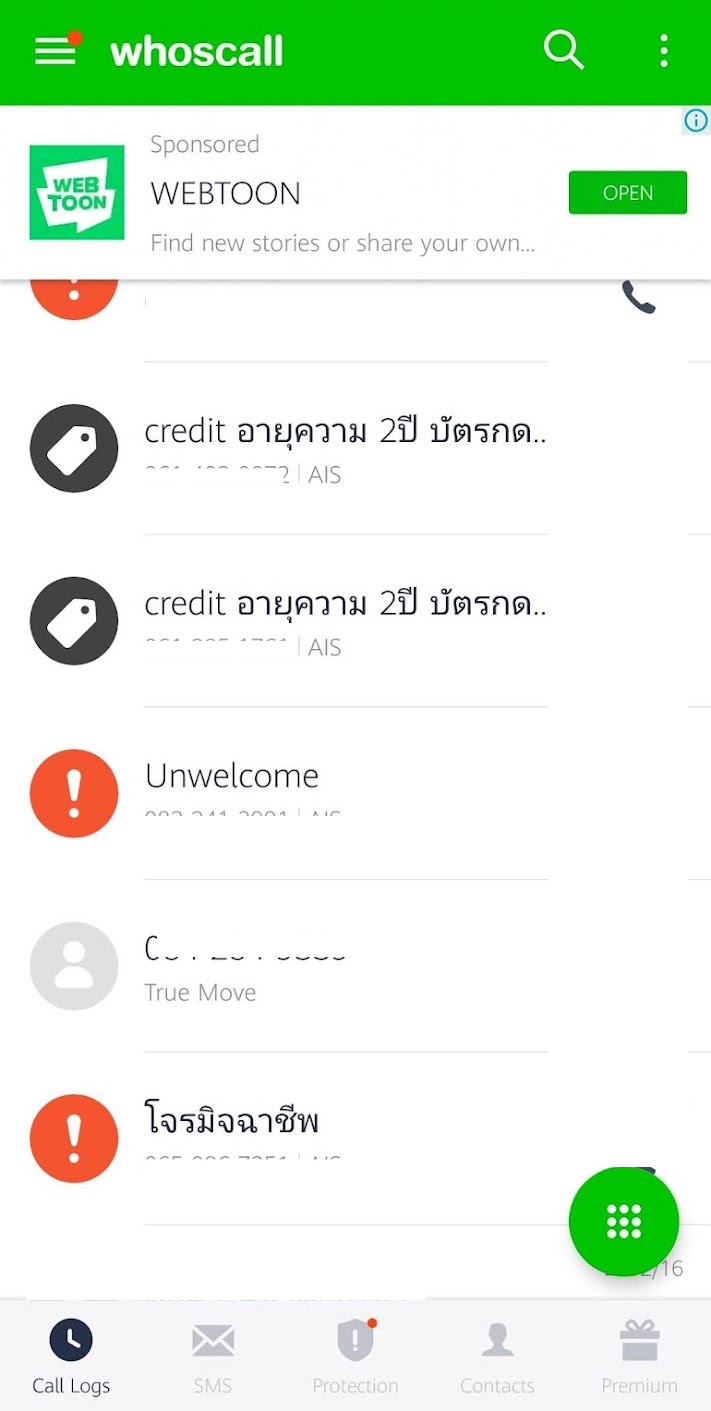Open the Unwelcome call log entry

click(x=355, y=794)
